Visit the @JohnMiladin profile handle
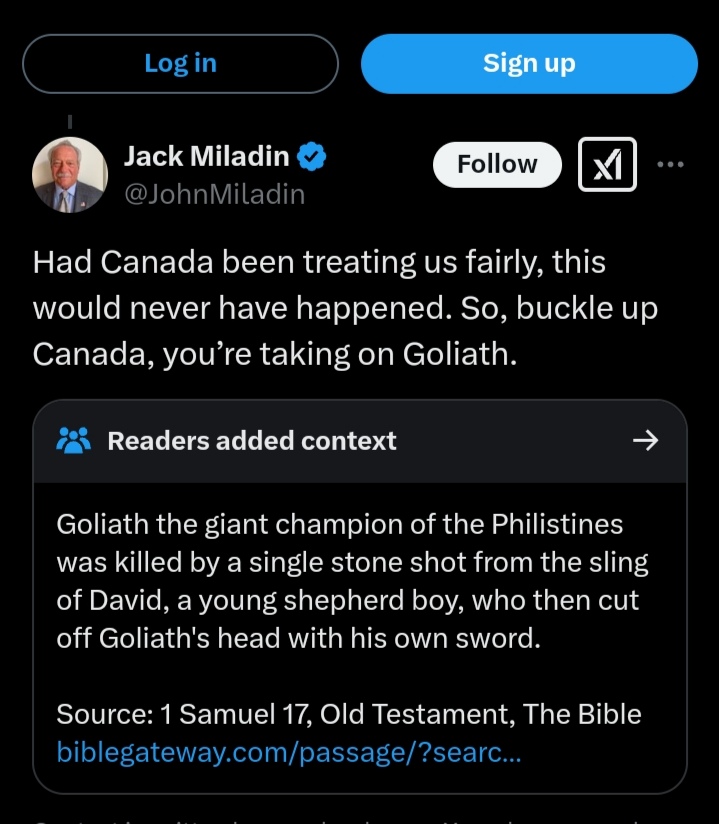 214,193
